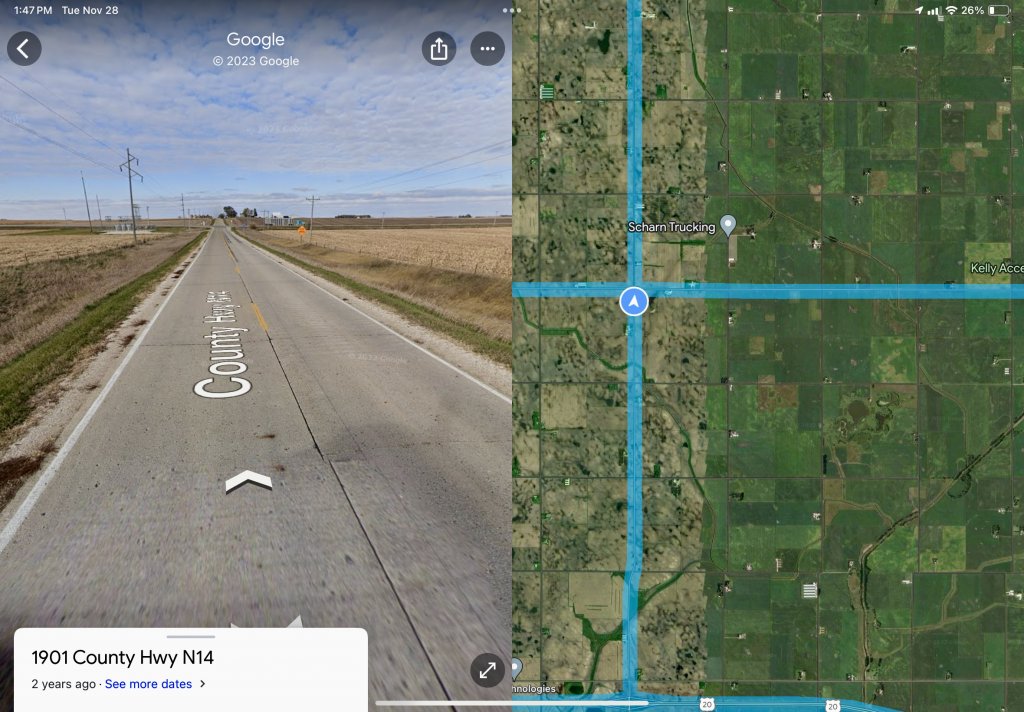
Task: Expand the 1901 County Hwy N14 card
Action: tap(190, 637)
